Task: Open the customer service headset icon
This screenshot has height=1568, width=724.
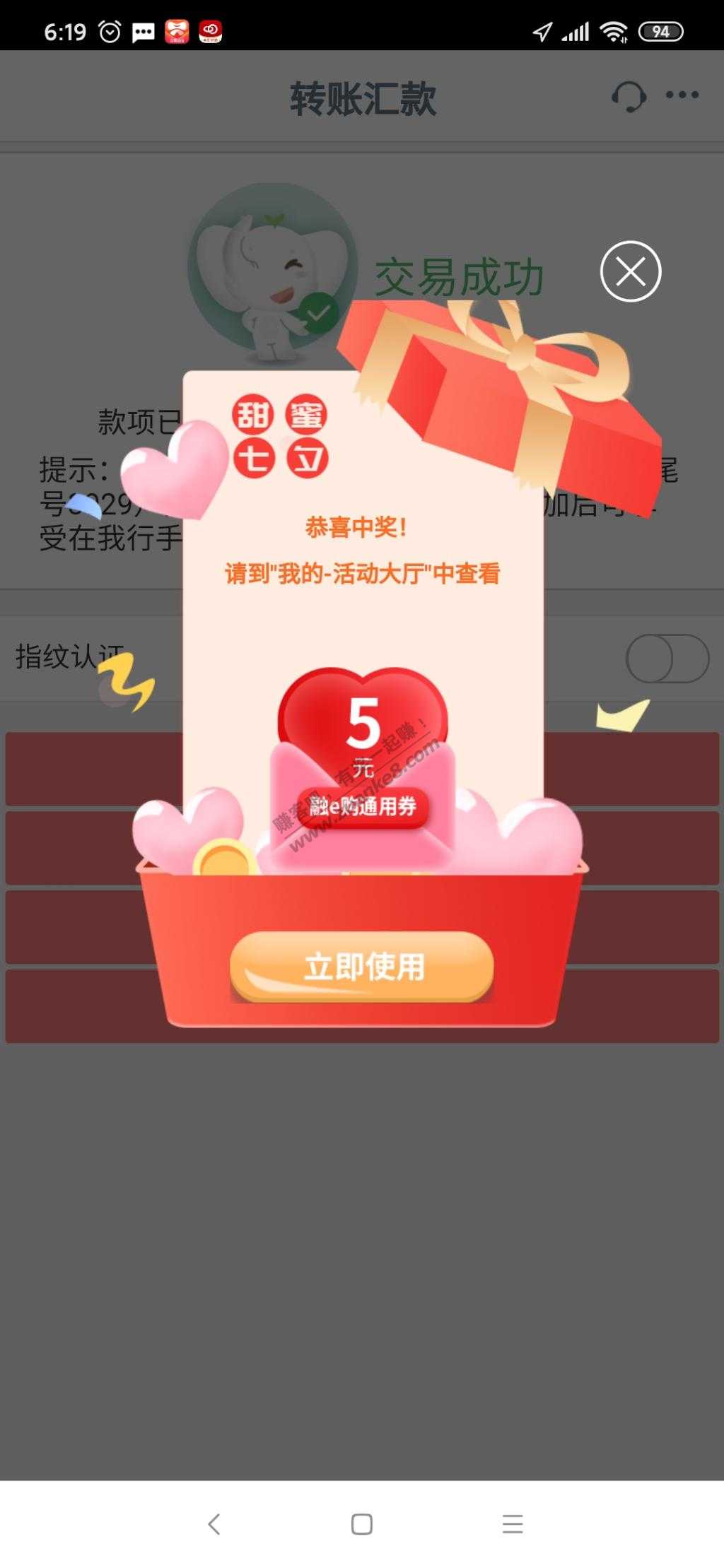Action: (x=628, y=97)
